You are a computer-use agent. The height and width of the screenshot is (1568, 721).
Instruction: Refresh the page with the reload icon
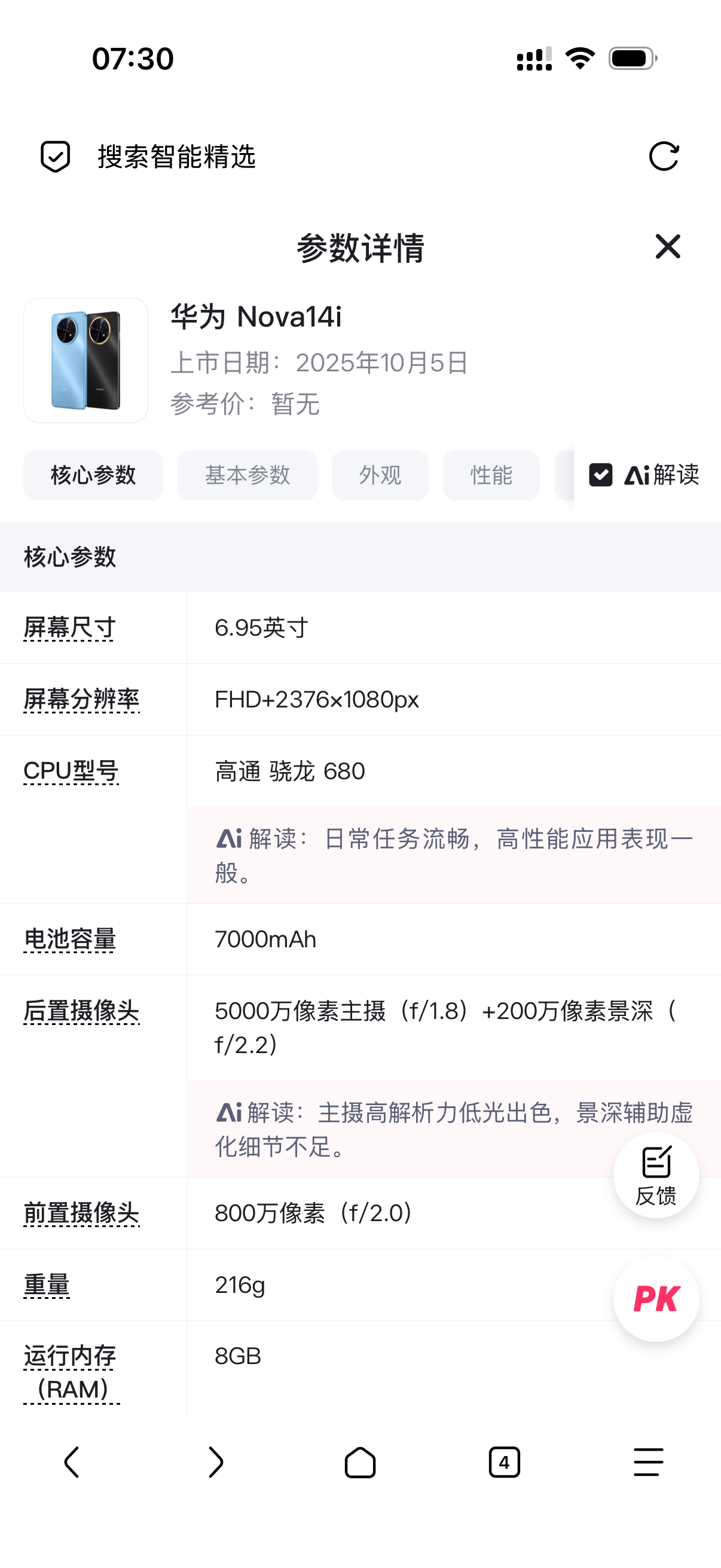pyautogui.click(x=663, y=157)
